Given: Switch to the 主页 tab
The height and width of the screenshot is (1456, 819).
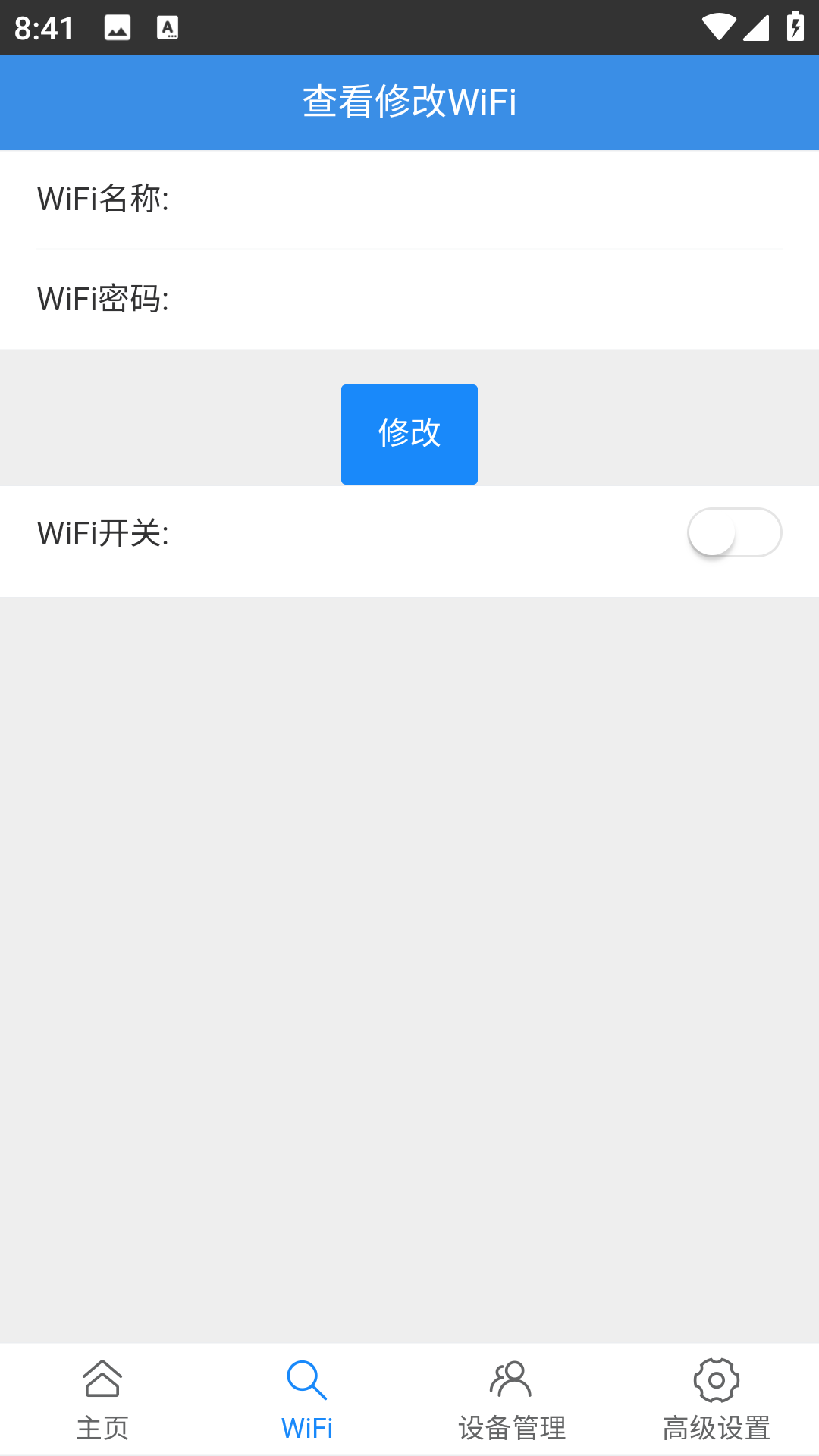Looking at the screenshot, I should tap(102, 1400).
